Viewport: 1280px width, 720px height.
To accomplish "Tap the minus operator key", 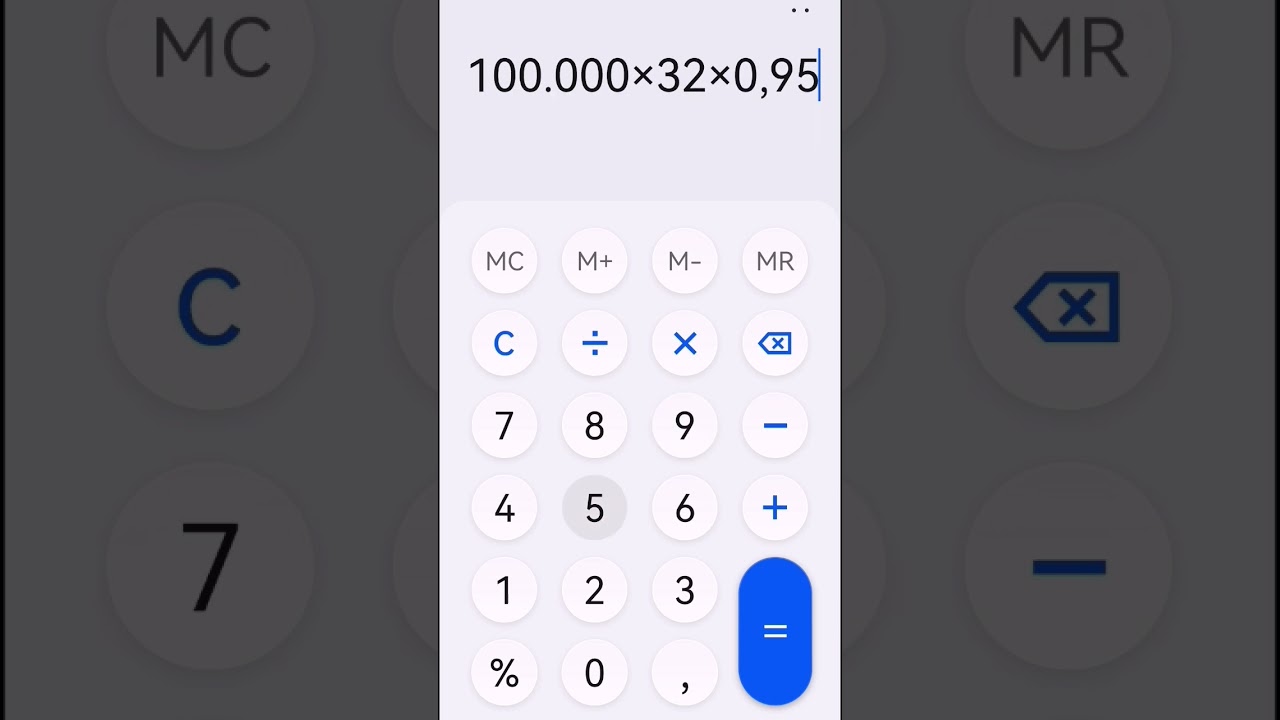I will 775,426.
